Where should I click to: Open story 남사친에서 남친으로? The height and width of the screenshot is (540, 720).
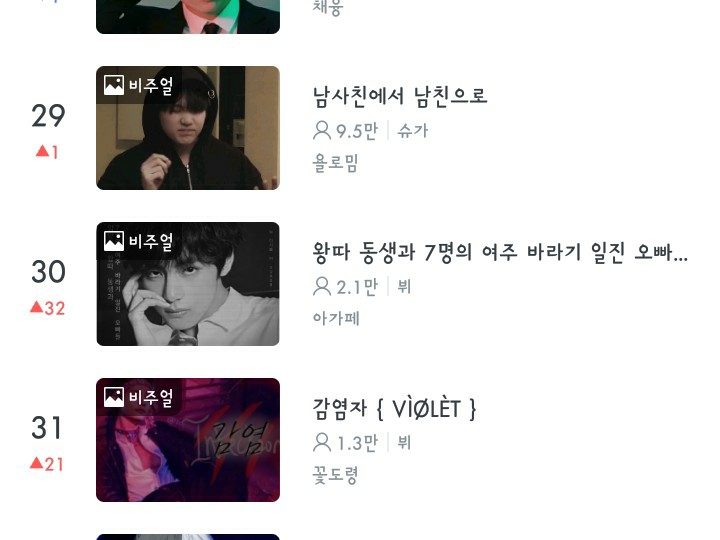pos(400,97)
